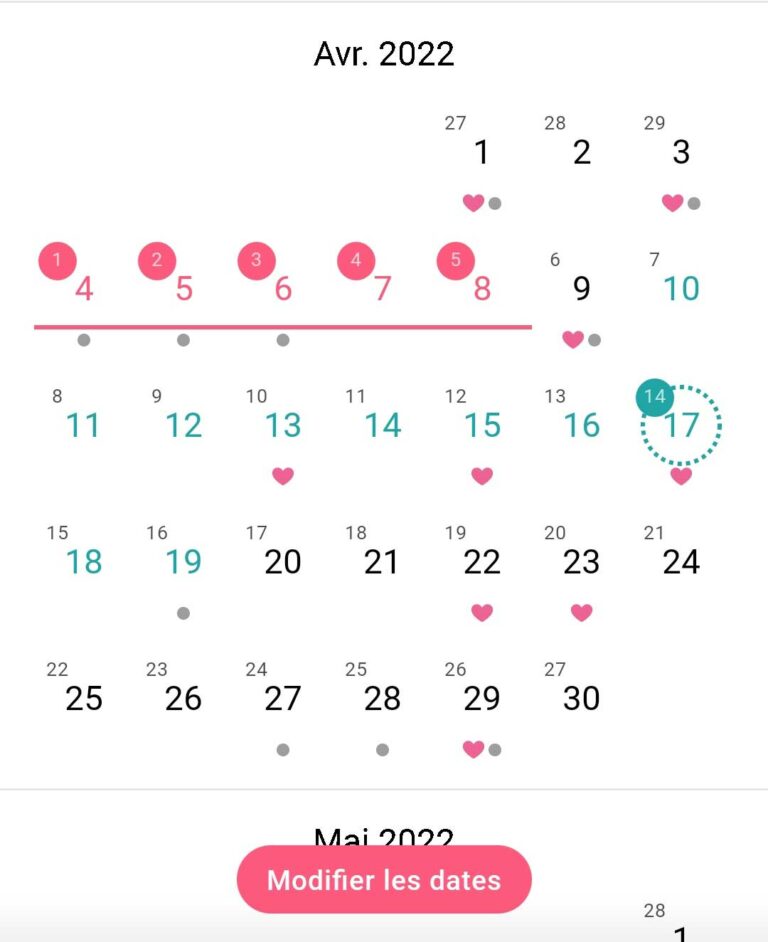Choose April 3 on the calendar

[681, 153]
